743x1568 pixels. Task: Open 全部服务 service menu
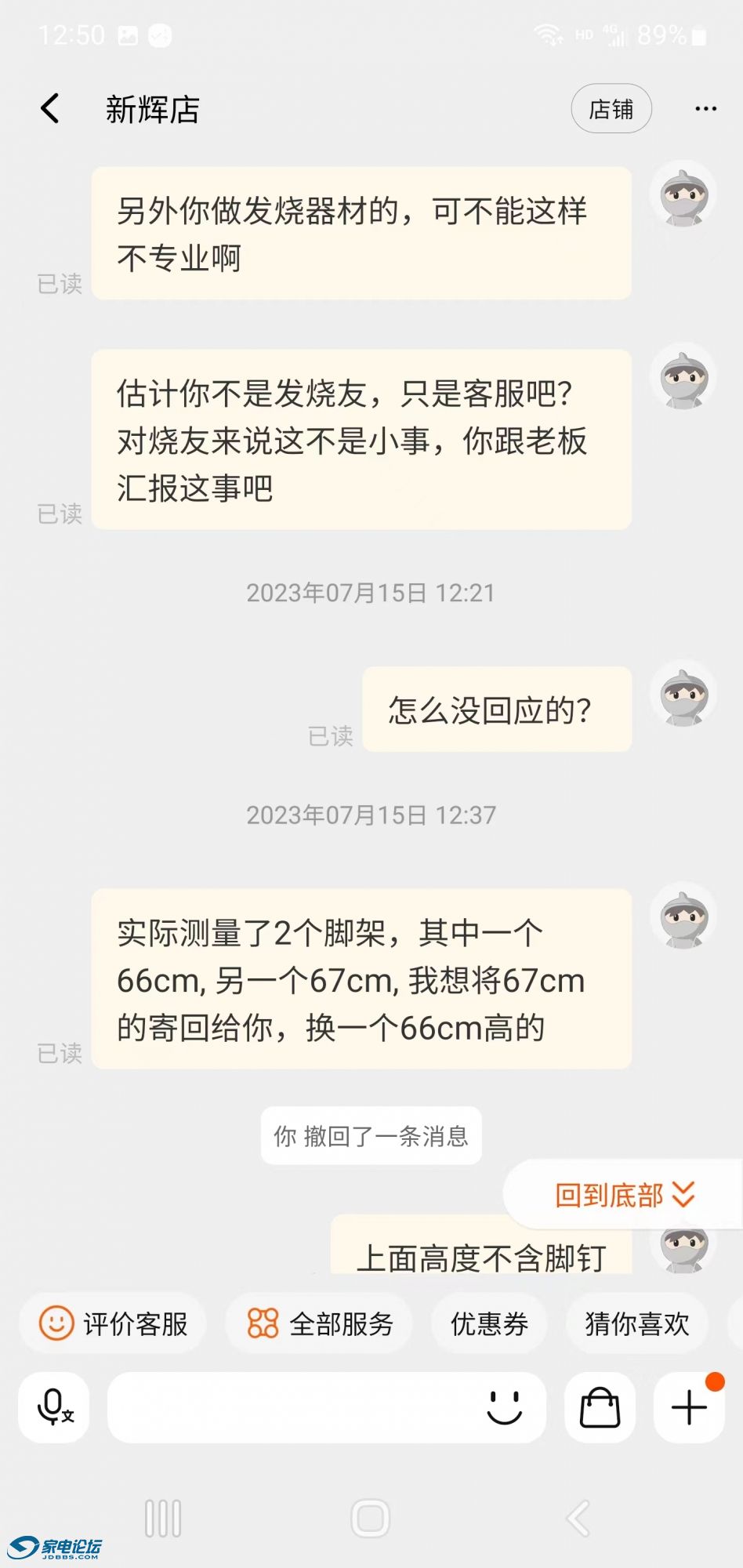coord(317,1323)
